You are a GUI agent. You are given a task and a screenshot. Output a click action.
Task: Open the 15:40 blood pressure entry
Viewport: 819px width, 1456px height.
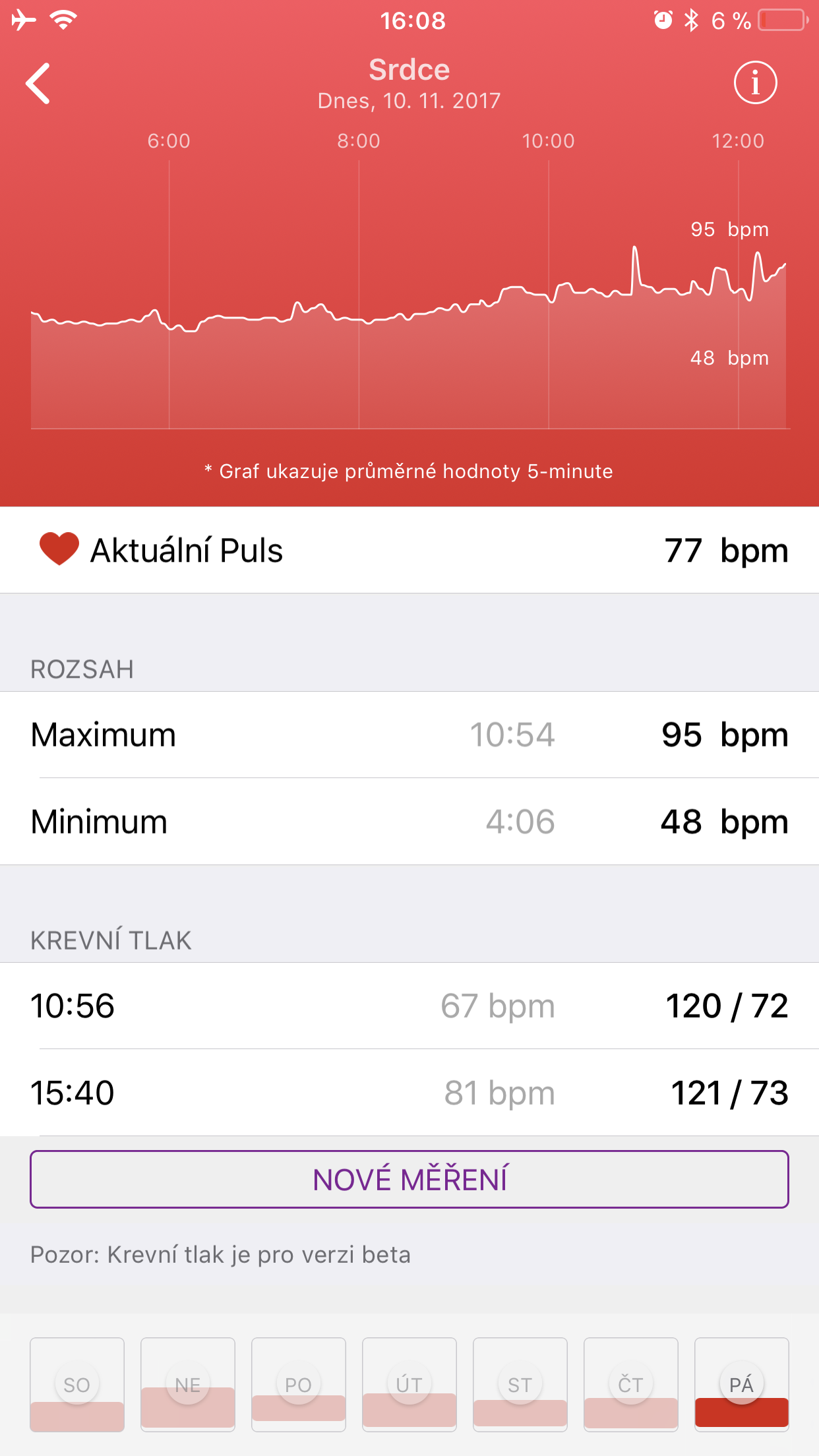pos(409,1093)
